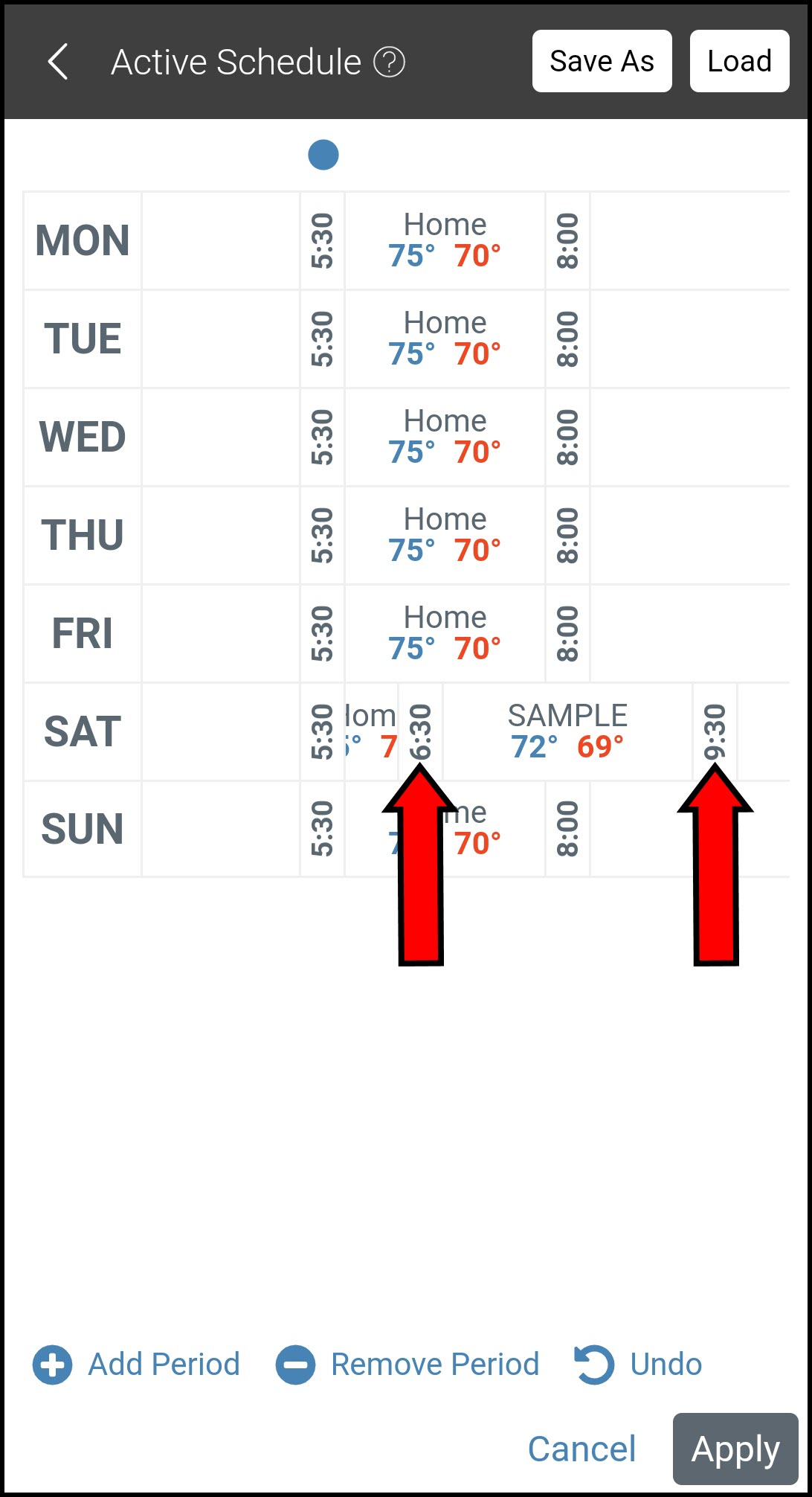Select Wednesday's Home period block
The width and height of the screenshot is (812, 1497).
445,437
